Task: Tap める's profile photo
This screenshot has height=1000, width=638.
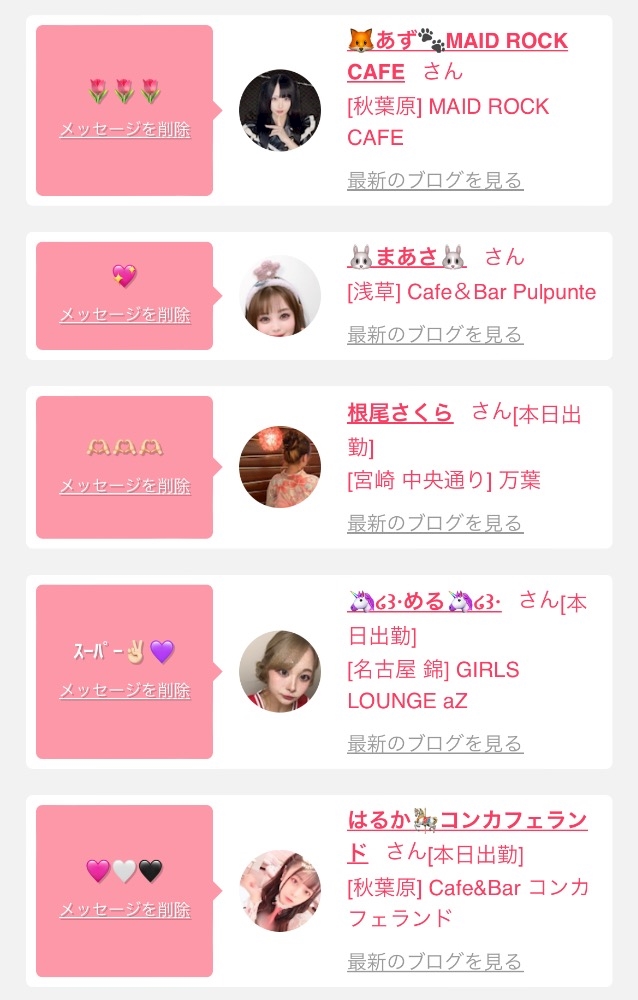Action: pos(280,671)
